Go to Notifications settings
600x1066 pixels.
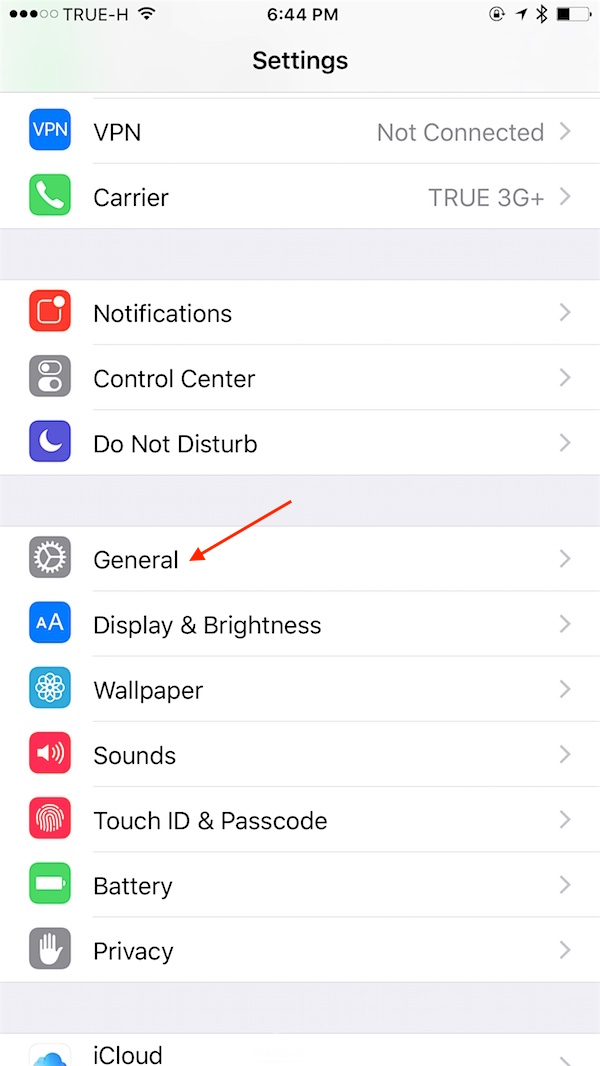click(x=300, y=313)
